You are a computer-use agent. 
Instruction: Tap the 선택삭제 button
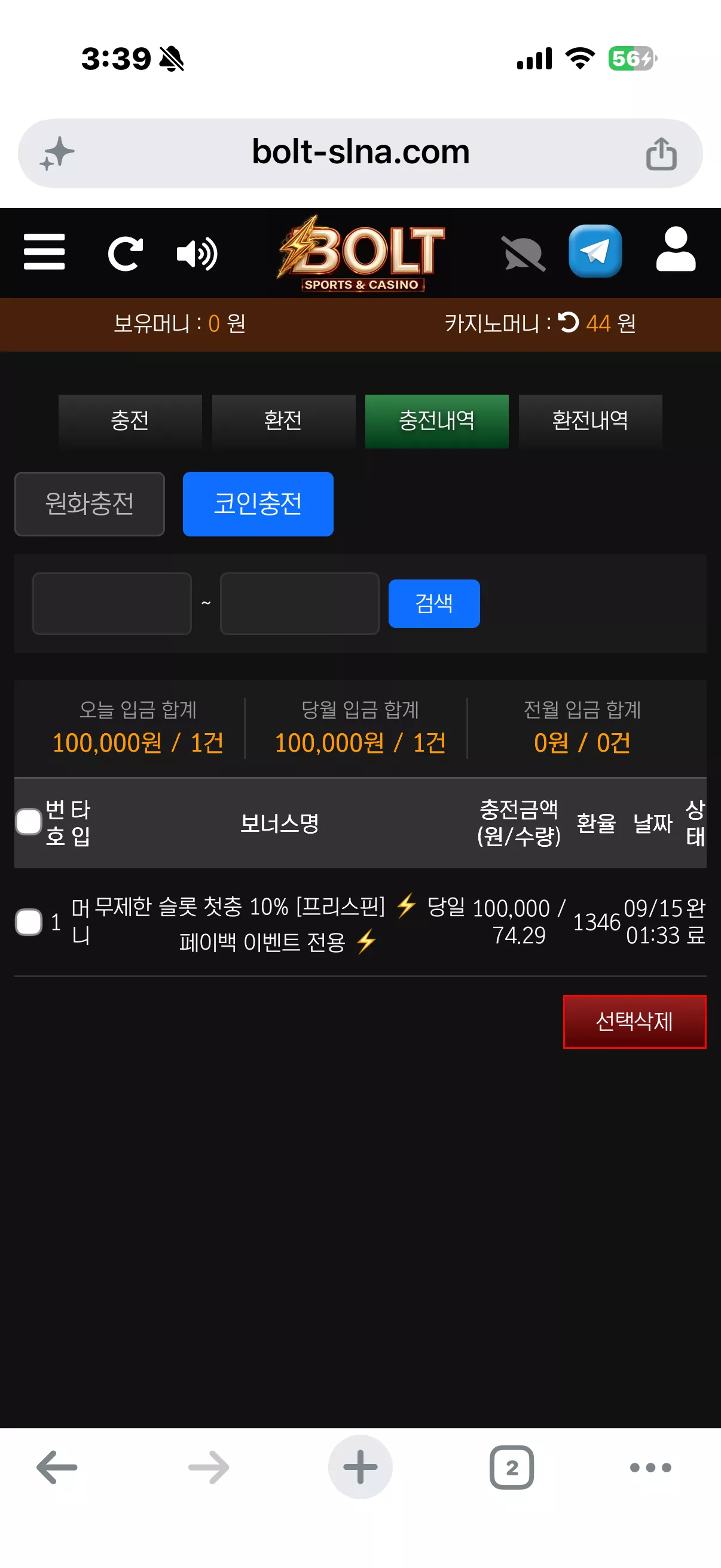(x=634, y=1021)
